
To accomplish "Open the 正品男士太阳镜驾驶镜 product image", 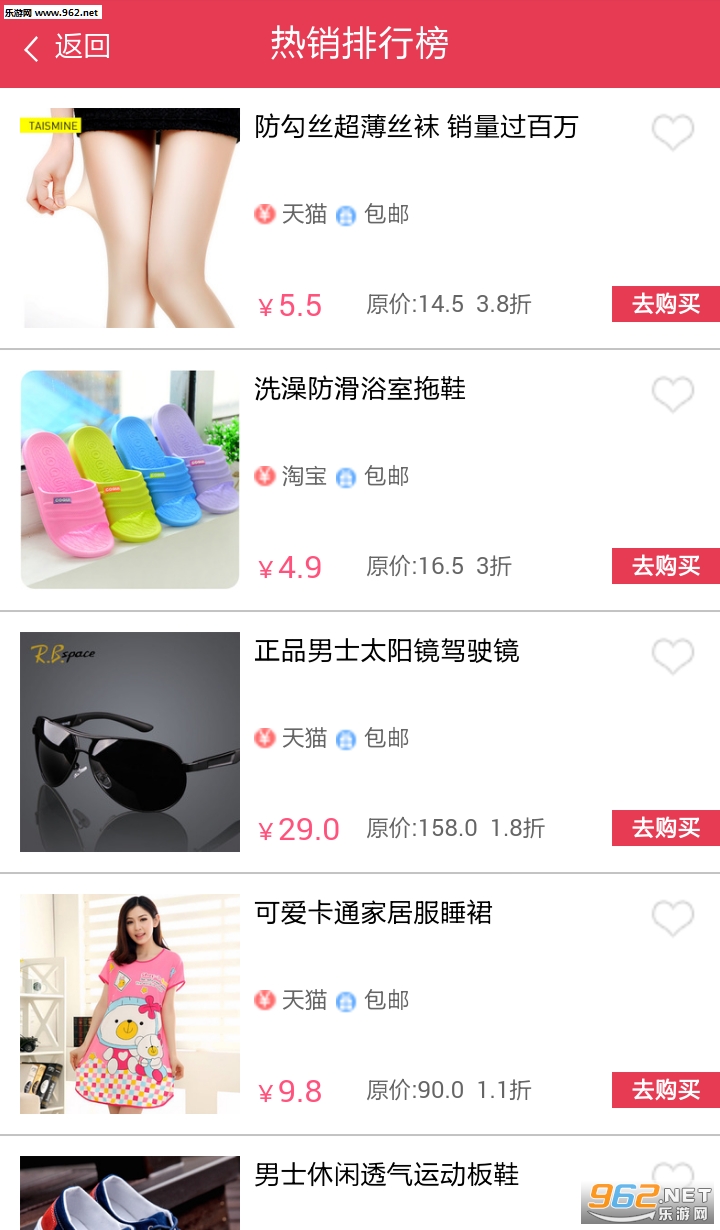I will [130, 742].
